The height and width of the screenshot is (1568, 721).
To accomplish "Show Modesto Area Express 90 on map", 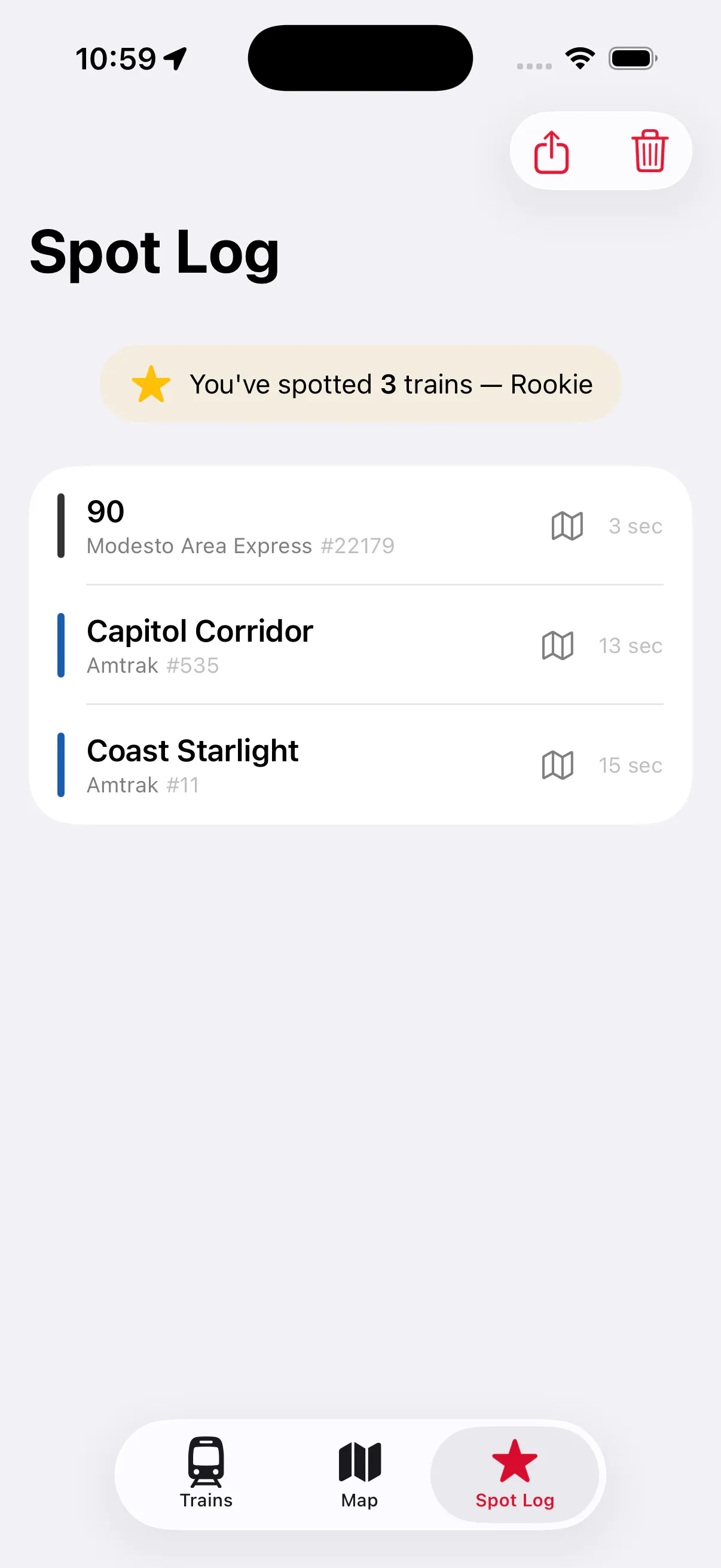I will coord(567,526).
